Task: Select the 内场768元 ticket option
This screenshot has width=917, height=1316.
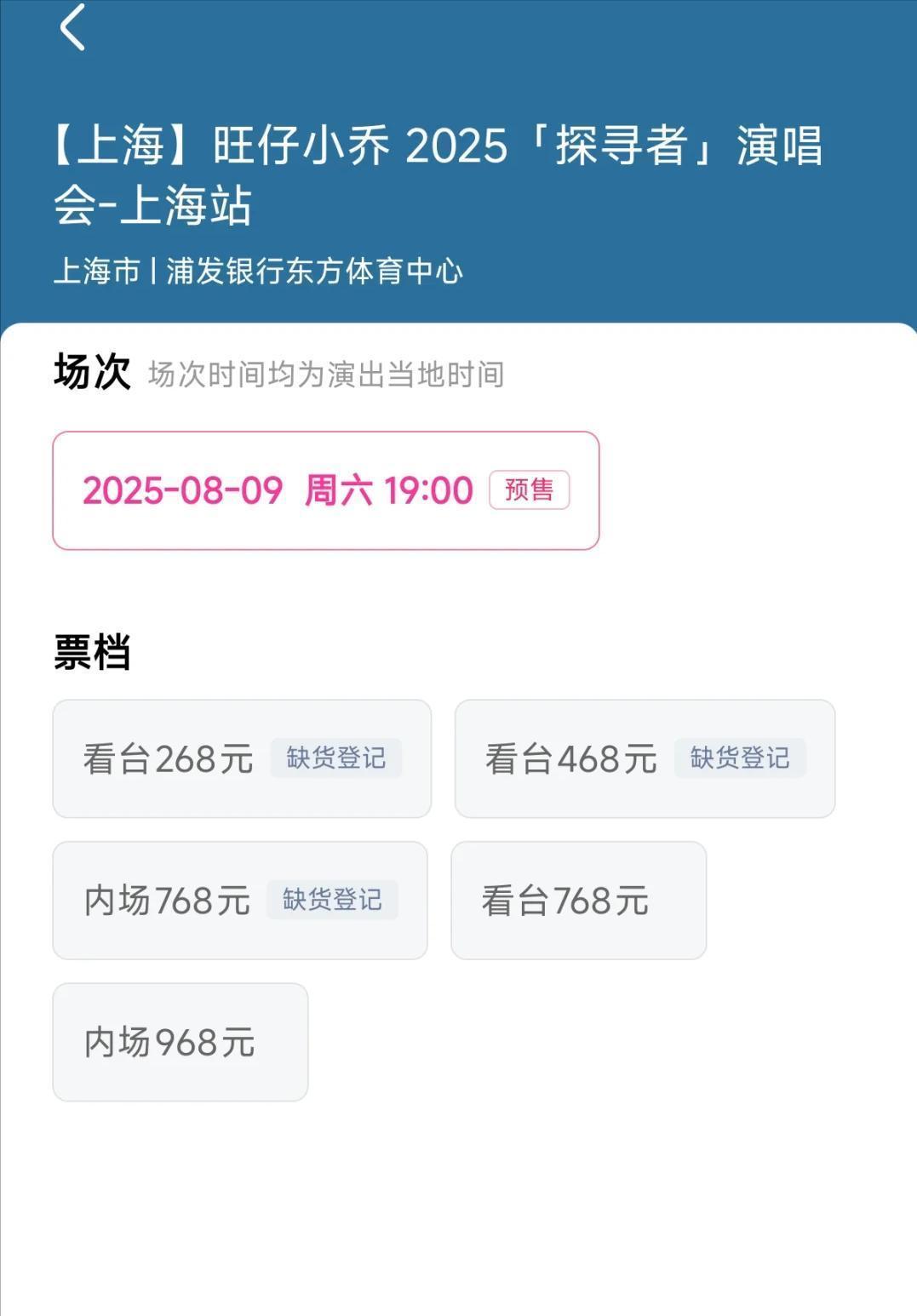Action: coord(239,901)
